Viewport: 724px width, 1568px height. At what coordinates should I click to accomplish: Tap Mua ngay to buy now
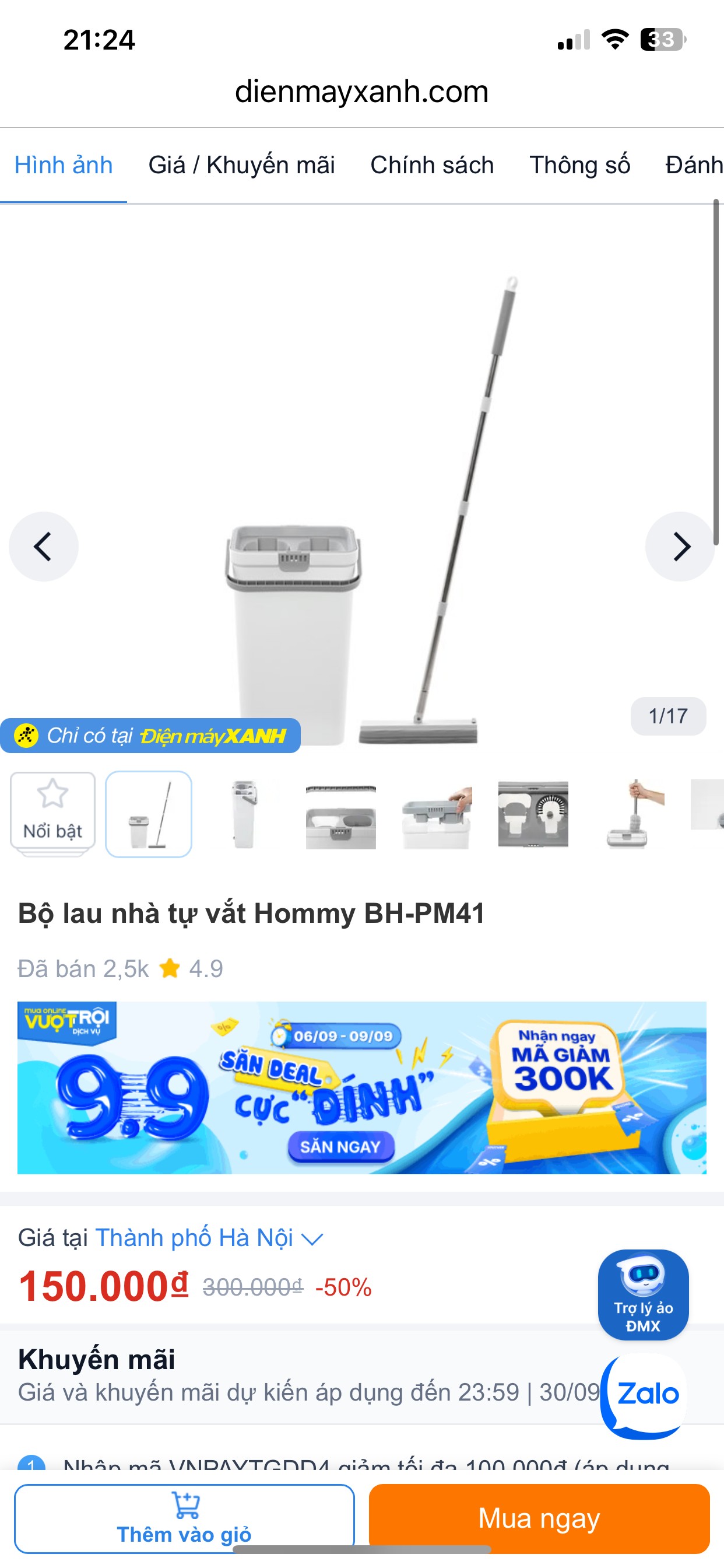point(539,1518)
